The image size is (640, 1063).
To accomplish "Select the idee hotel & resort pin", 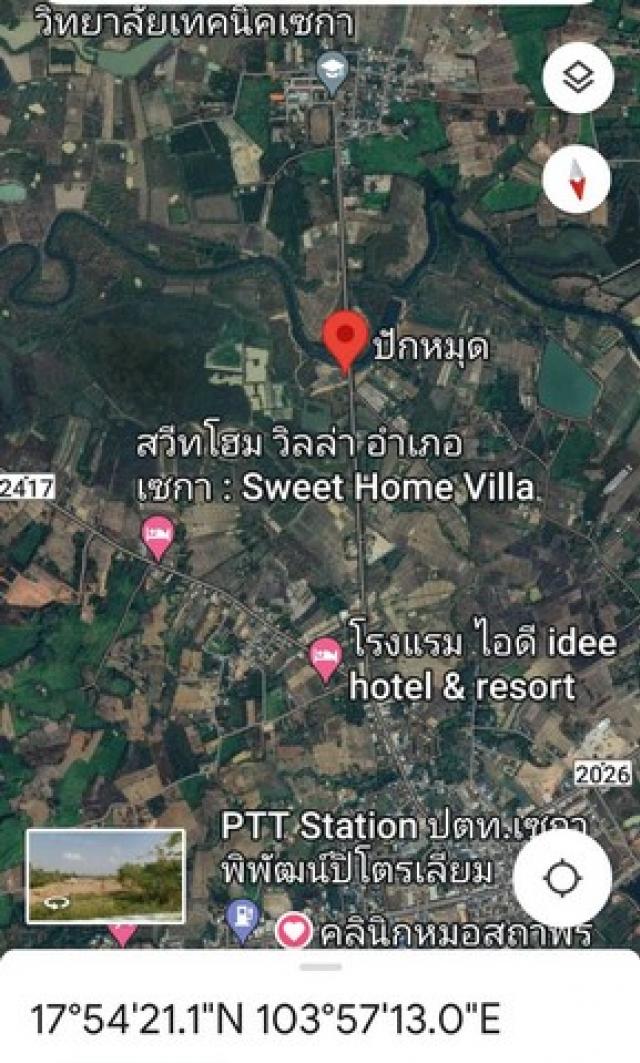I will click(326, 657).
